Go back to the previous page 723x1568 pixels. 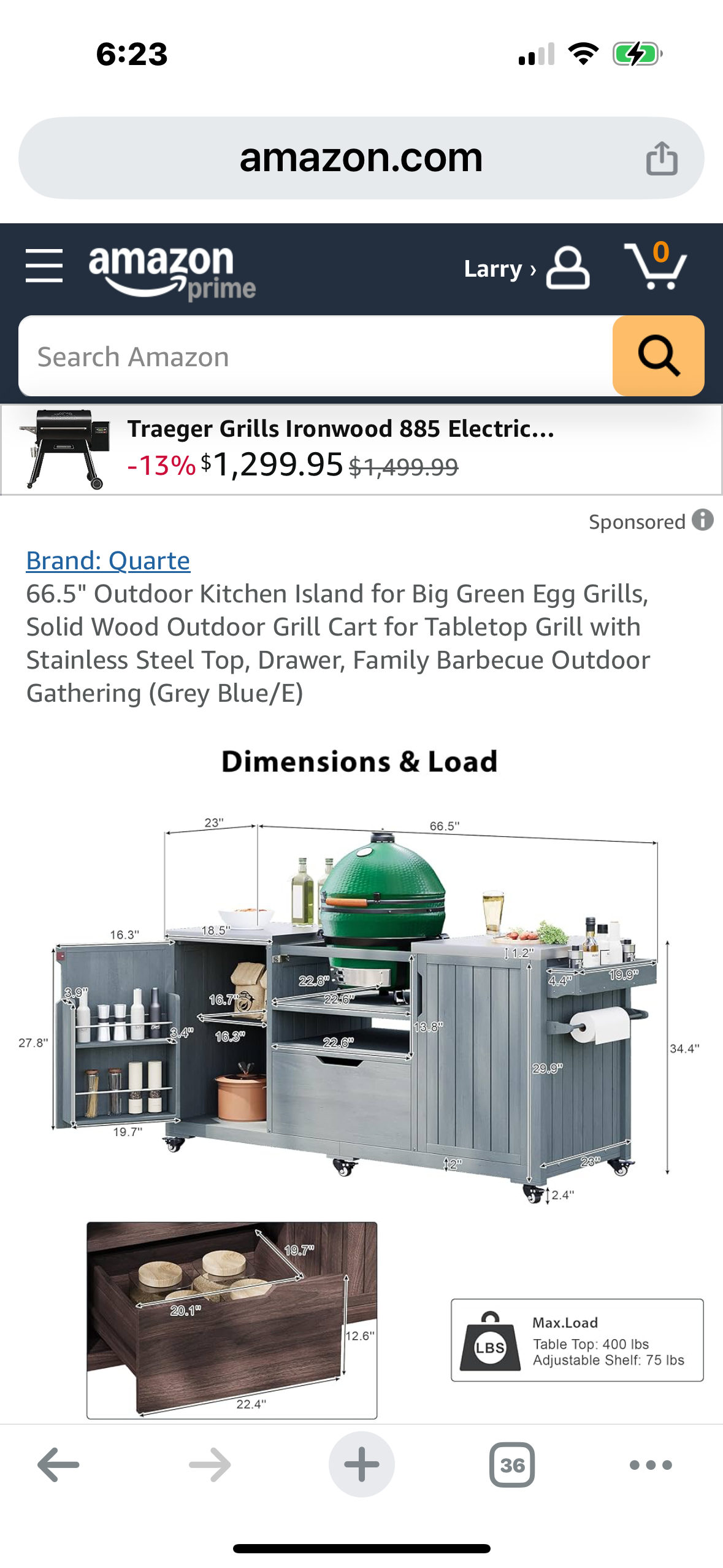[x=58, y=1464]
